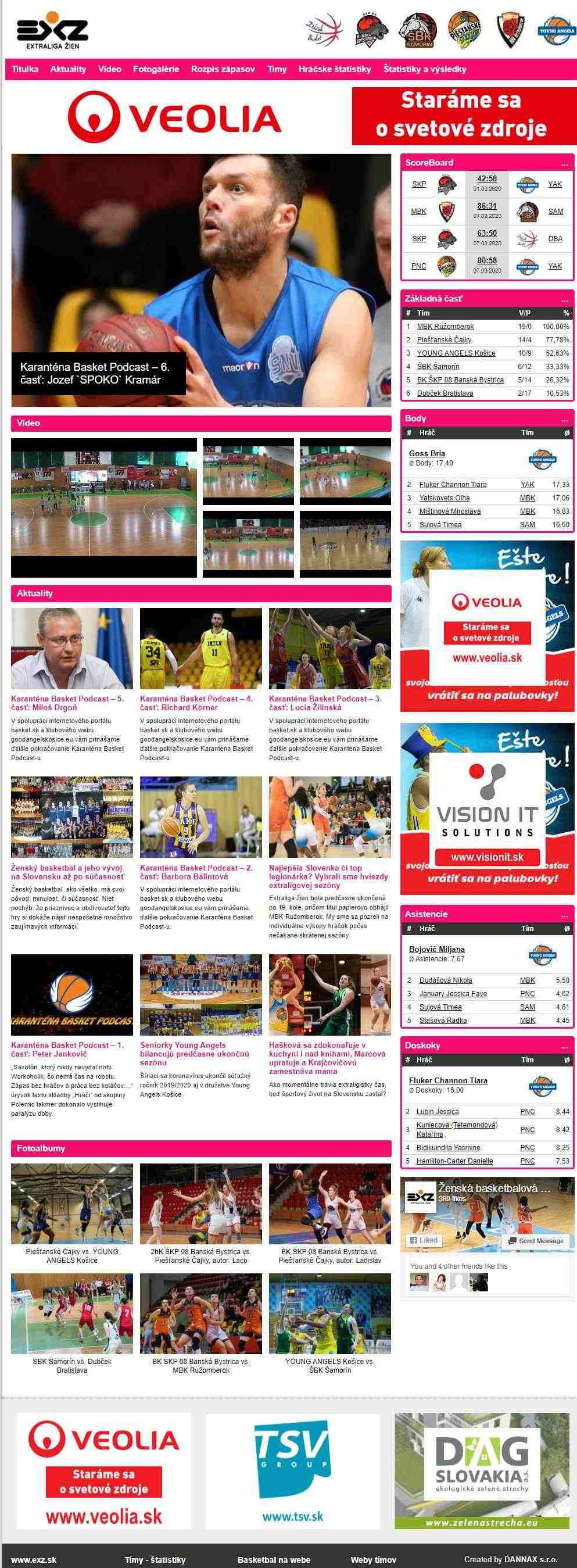This screenshot has width=577, height=1568.
Task: Open Hráčske štatistiky page
Action: pos(334,69)
